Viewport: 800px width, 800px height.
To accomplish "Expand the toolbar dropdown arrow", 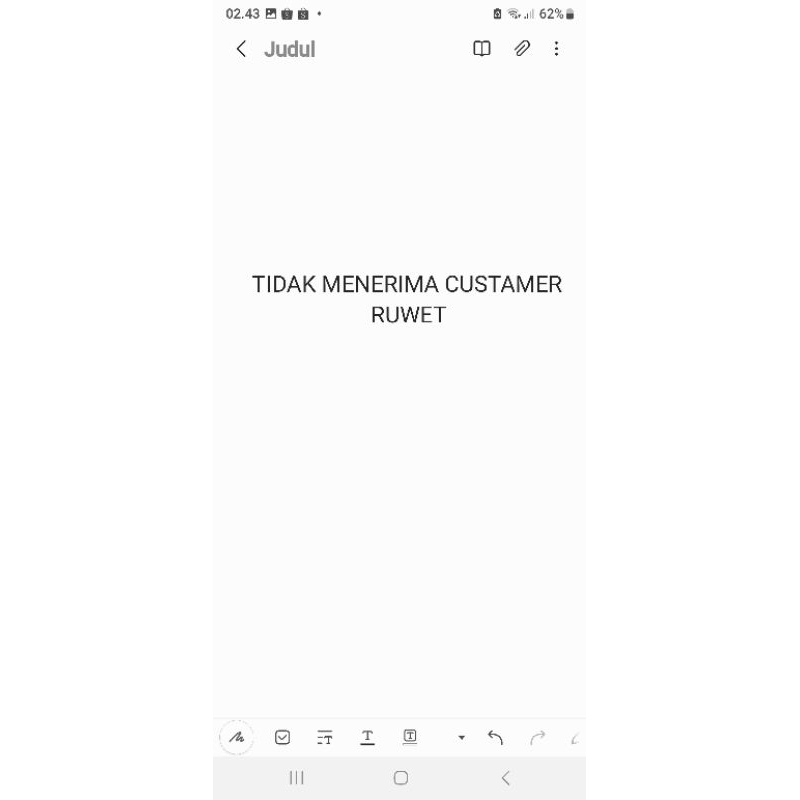I will tap(461, 738).
